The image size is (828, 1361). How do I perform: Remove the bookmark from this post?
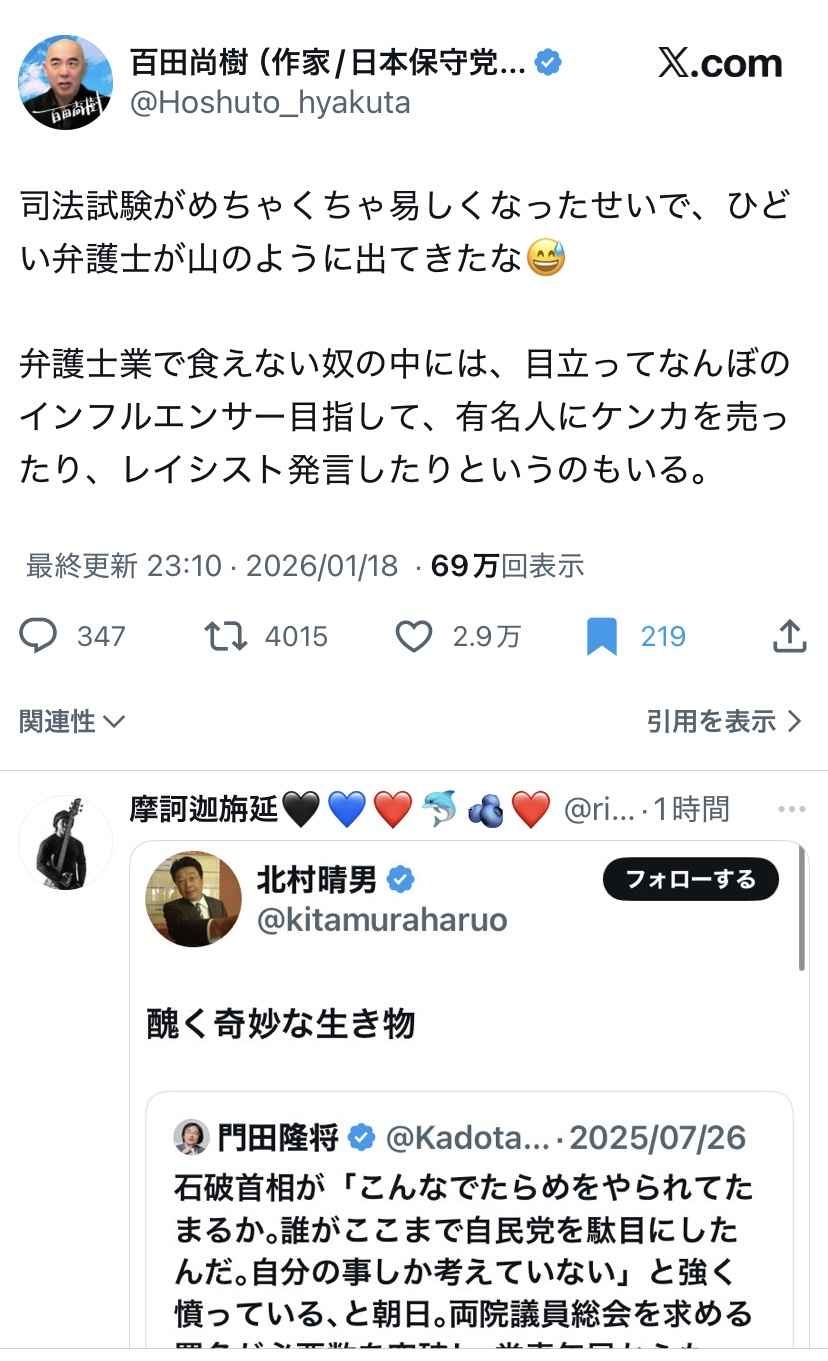(602, 636)
